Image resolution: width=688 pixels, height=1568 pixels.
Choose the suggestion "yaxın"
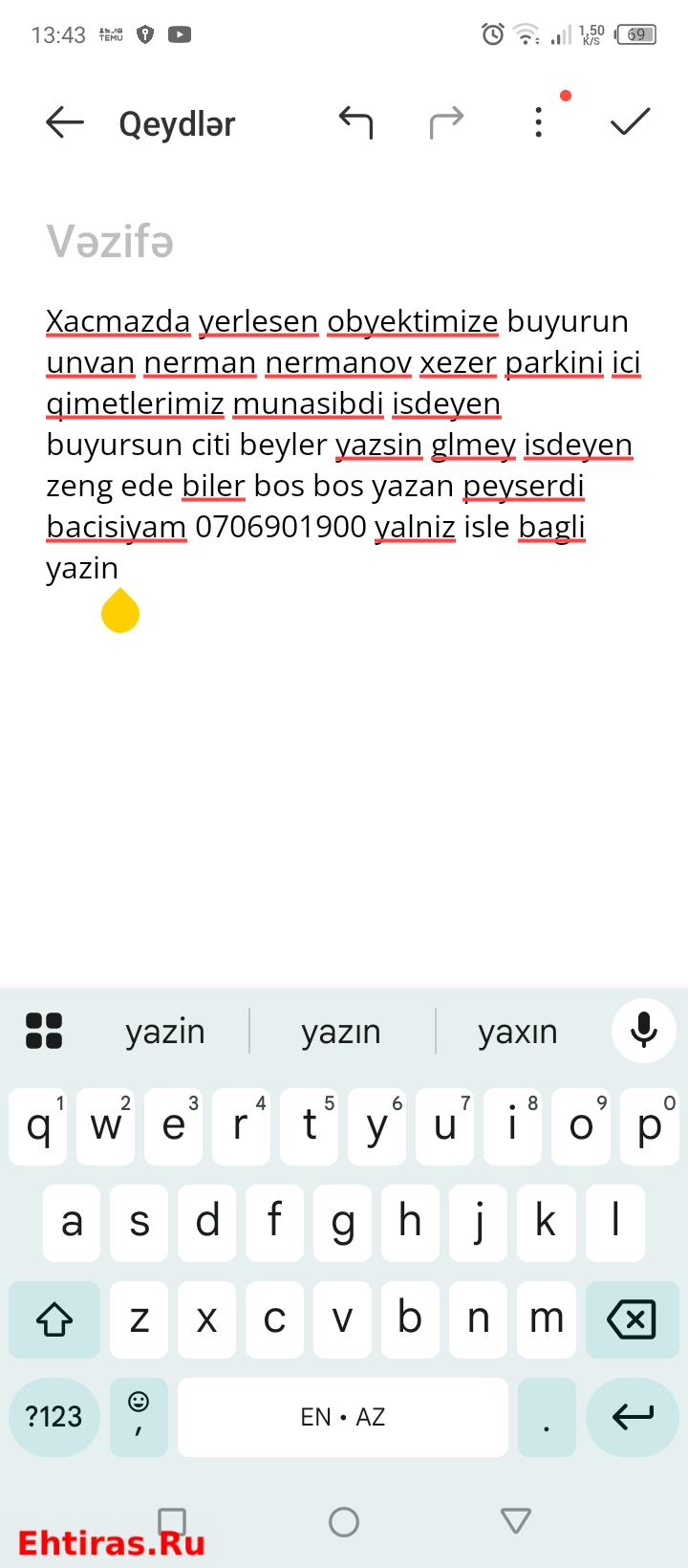click(517, 1032)
